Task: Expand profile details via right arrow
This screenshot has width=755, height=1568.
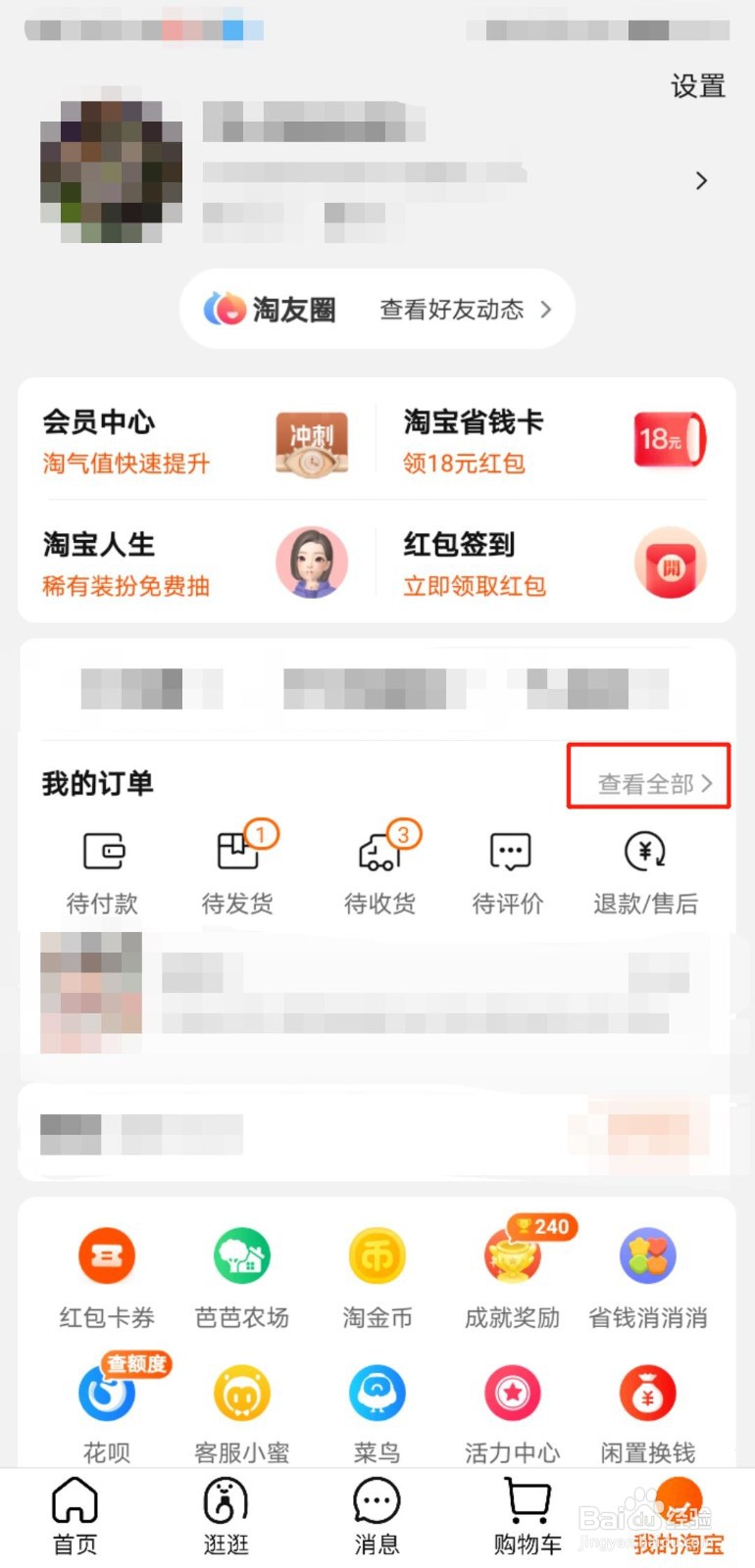Action: click(700, 181)
